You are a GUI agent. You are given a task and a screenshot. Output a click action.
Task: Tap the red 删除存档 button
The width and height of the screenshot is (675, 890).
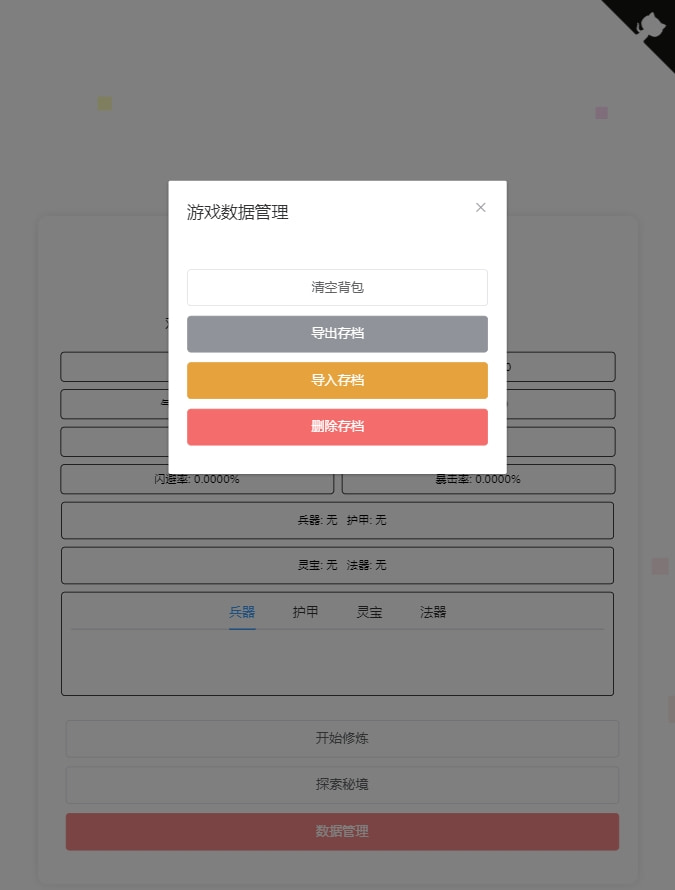(337, 427)
